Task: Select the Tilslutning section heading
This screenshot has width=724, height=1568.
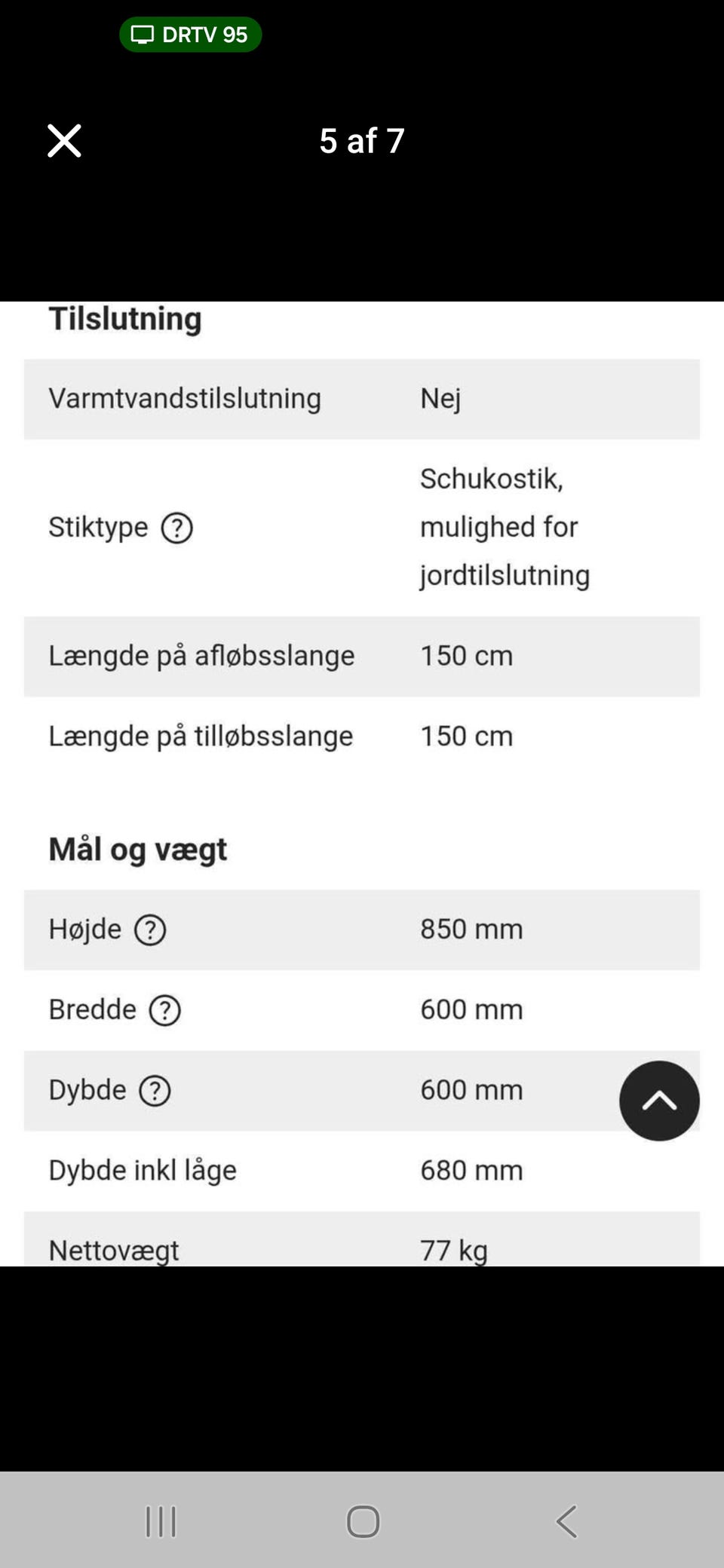Action: [x=125, y=318]
